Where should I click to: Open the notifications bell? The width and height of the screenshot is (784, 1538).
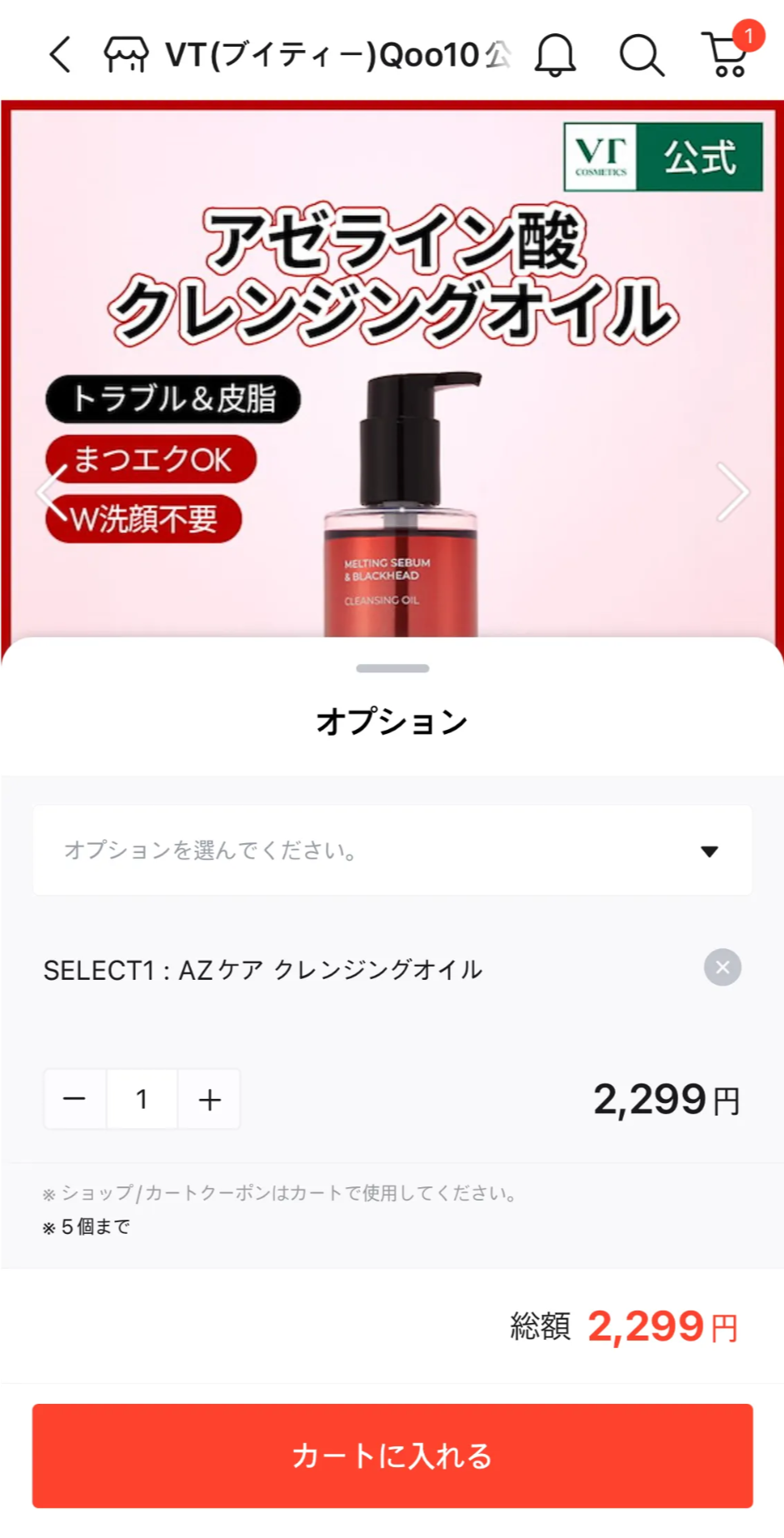(555, 55)
